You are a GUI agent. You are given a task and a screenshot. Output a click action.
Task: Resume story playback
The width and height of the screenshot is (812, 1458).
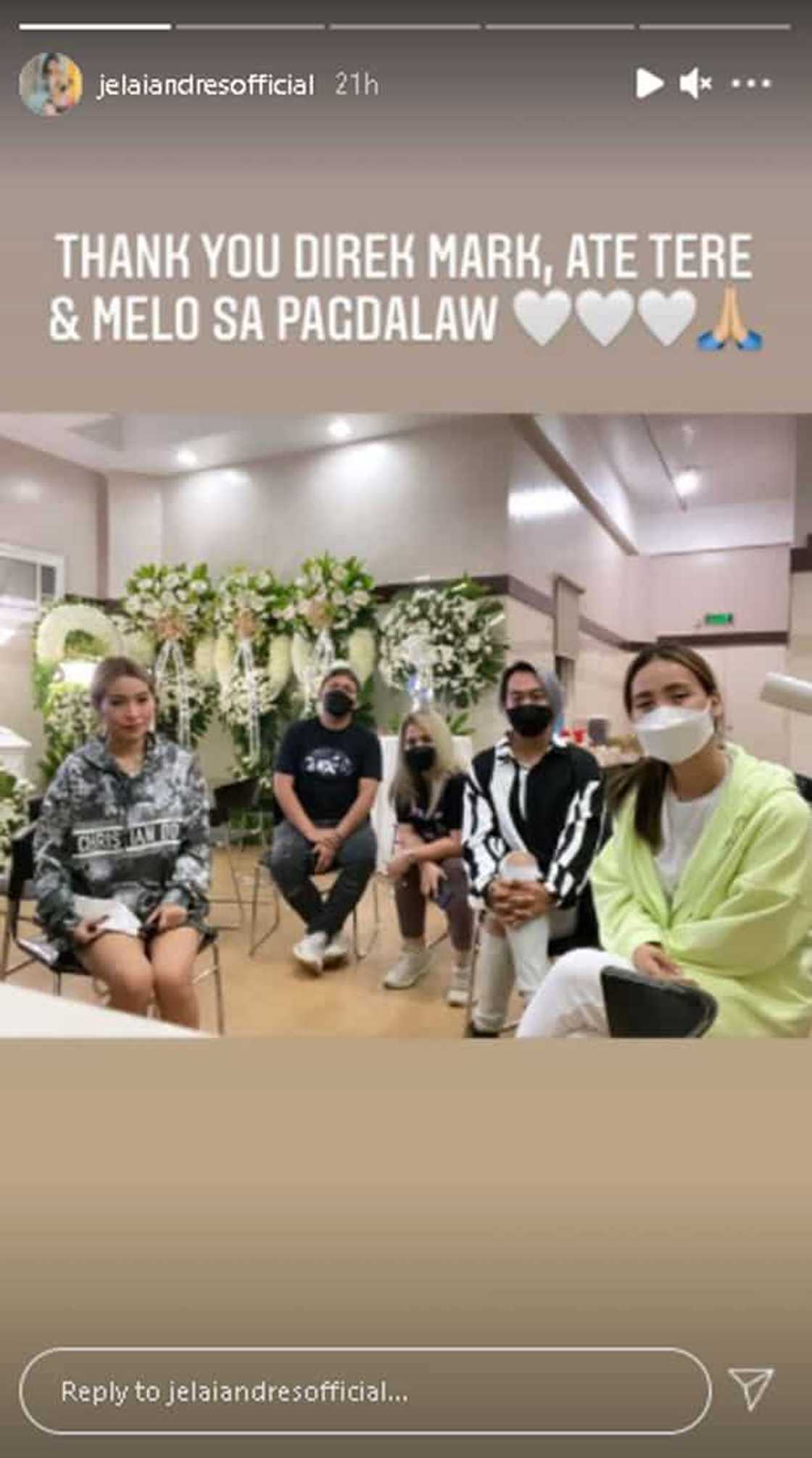coord(649,84)
